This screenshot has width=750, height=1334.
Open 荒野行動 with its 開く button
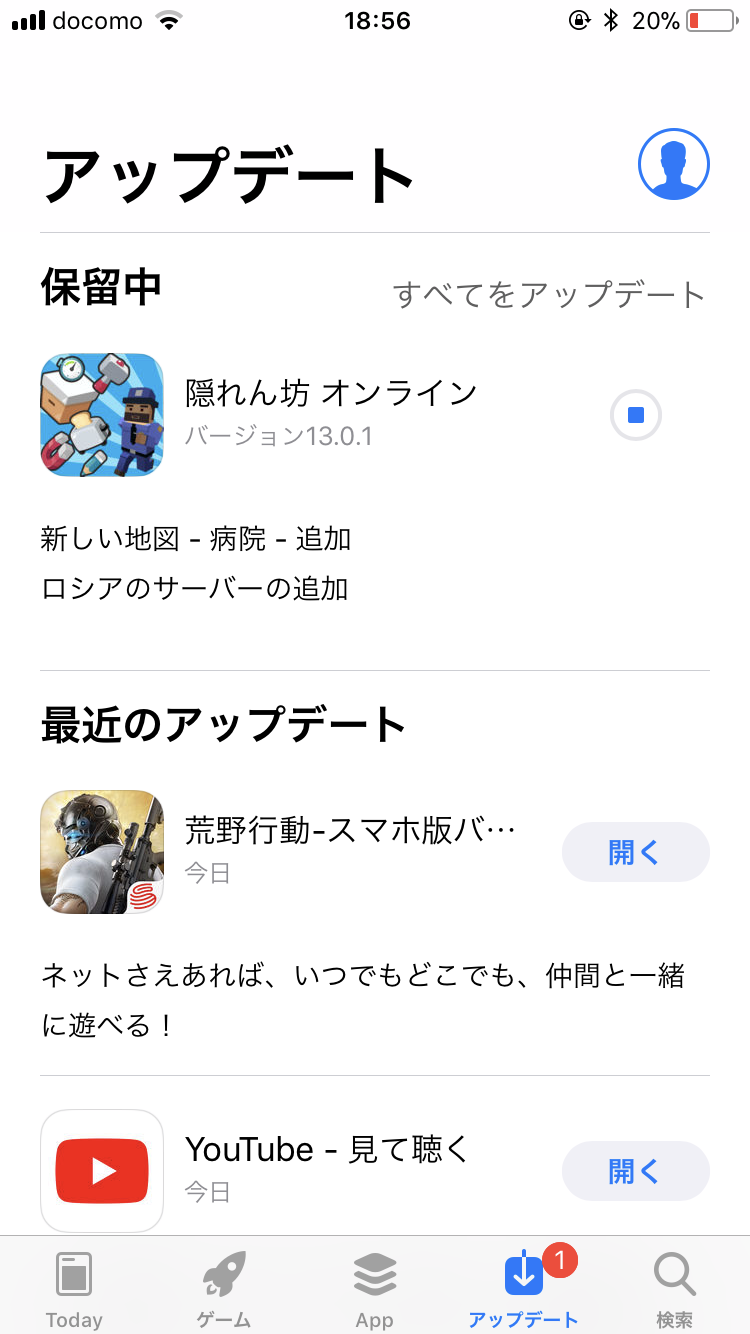[x=635, y=852]
